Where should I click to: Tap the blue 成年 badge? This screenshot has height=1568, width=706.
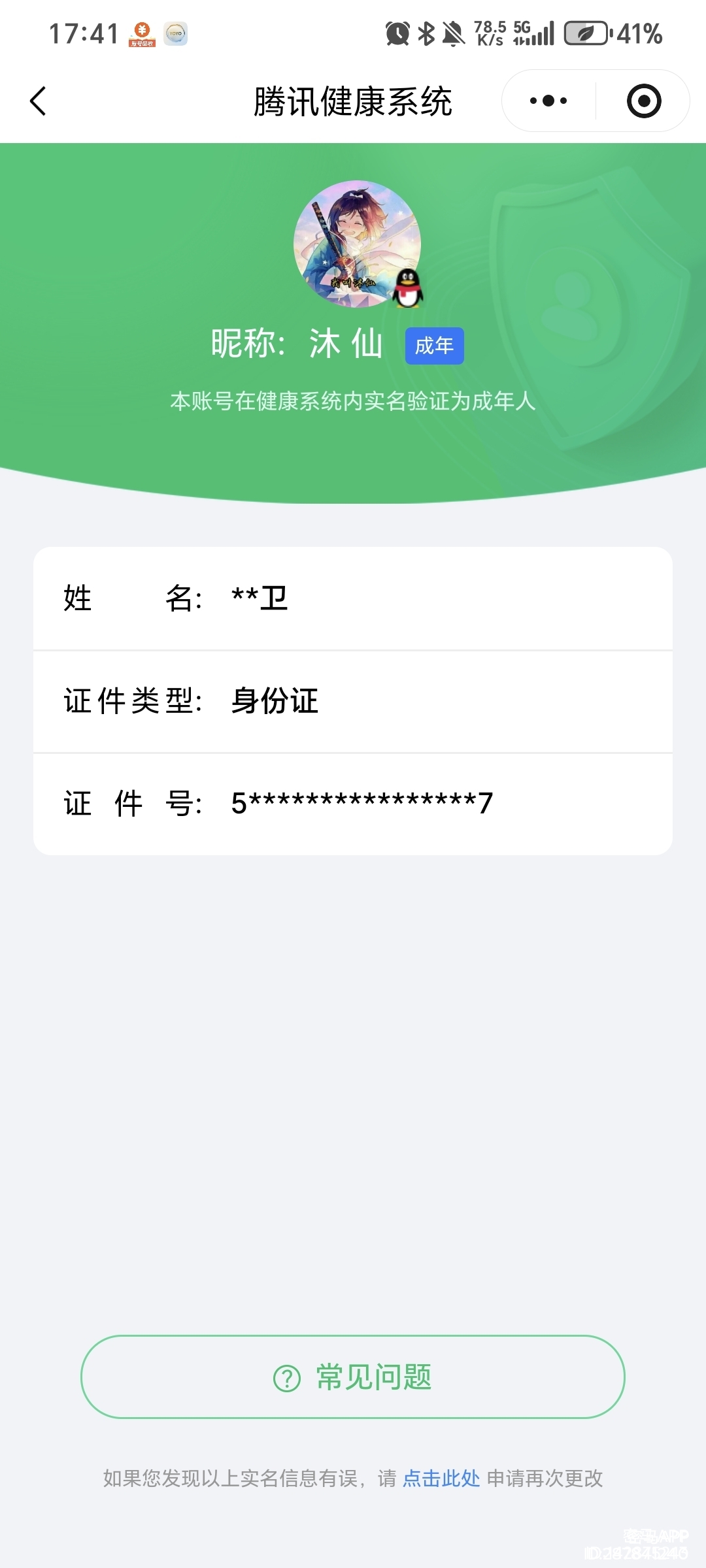click(x=435, y=347)
